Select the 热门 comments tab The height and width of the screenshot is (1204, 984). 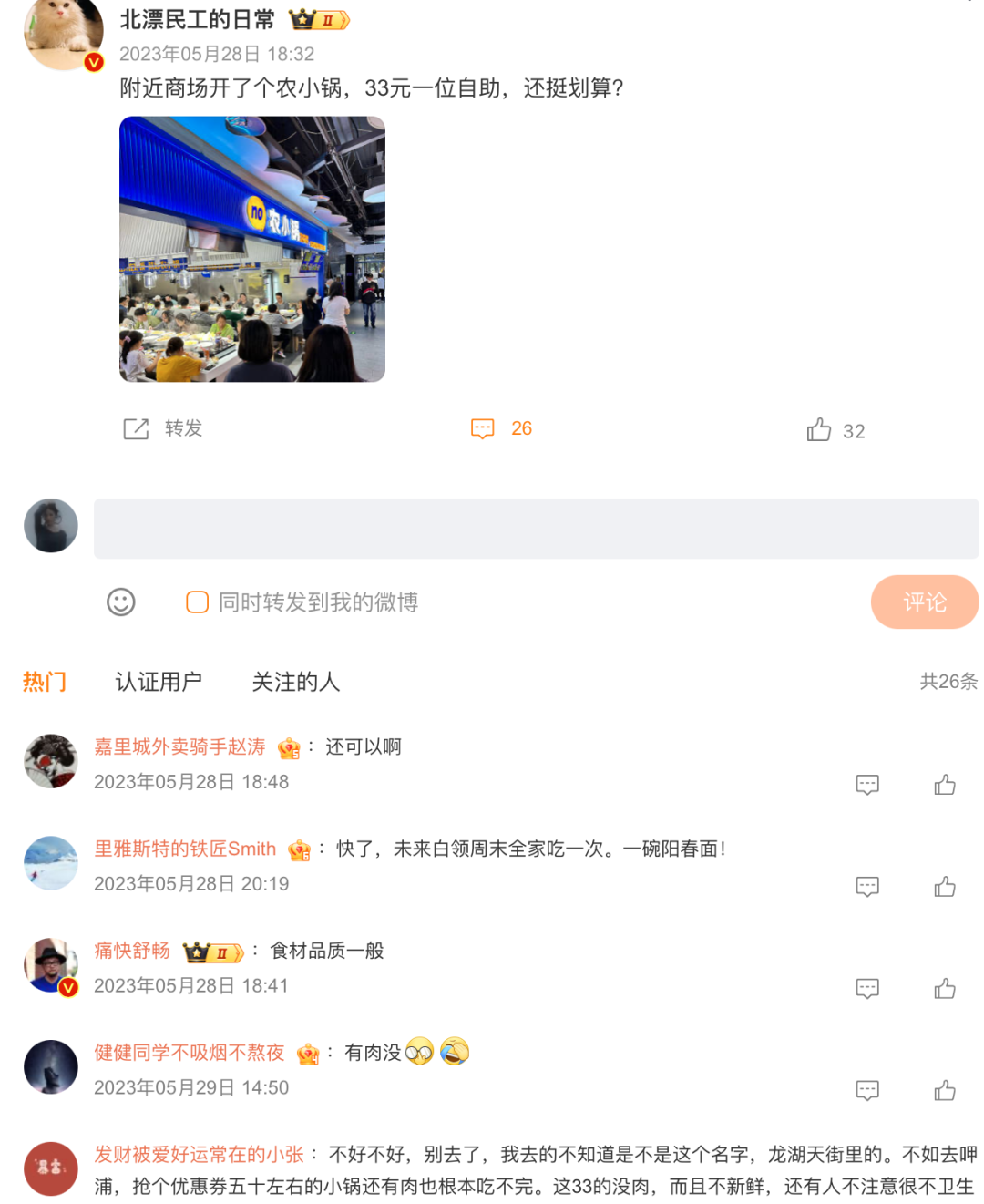click(45, 682)
